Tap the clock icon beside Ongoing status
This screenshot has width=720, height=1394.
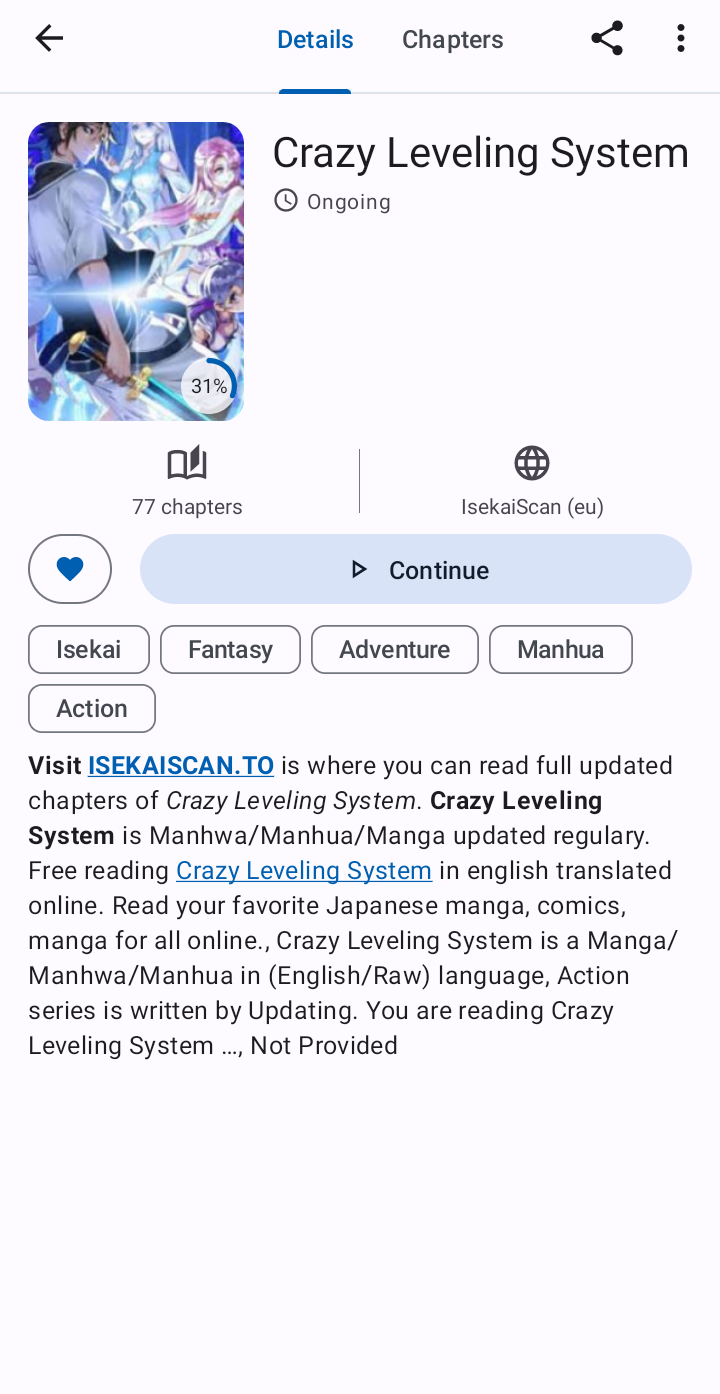[286, 200]
